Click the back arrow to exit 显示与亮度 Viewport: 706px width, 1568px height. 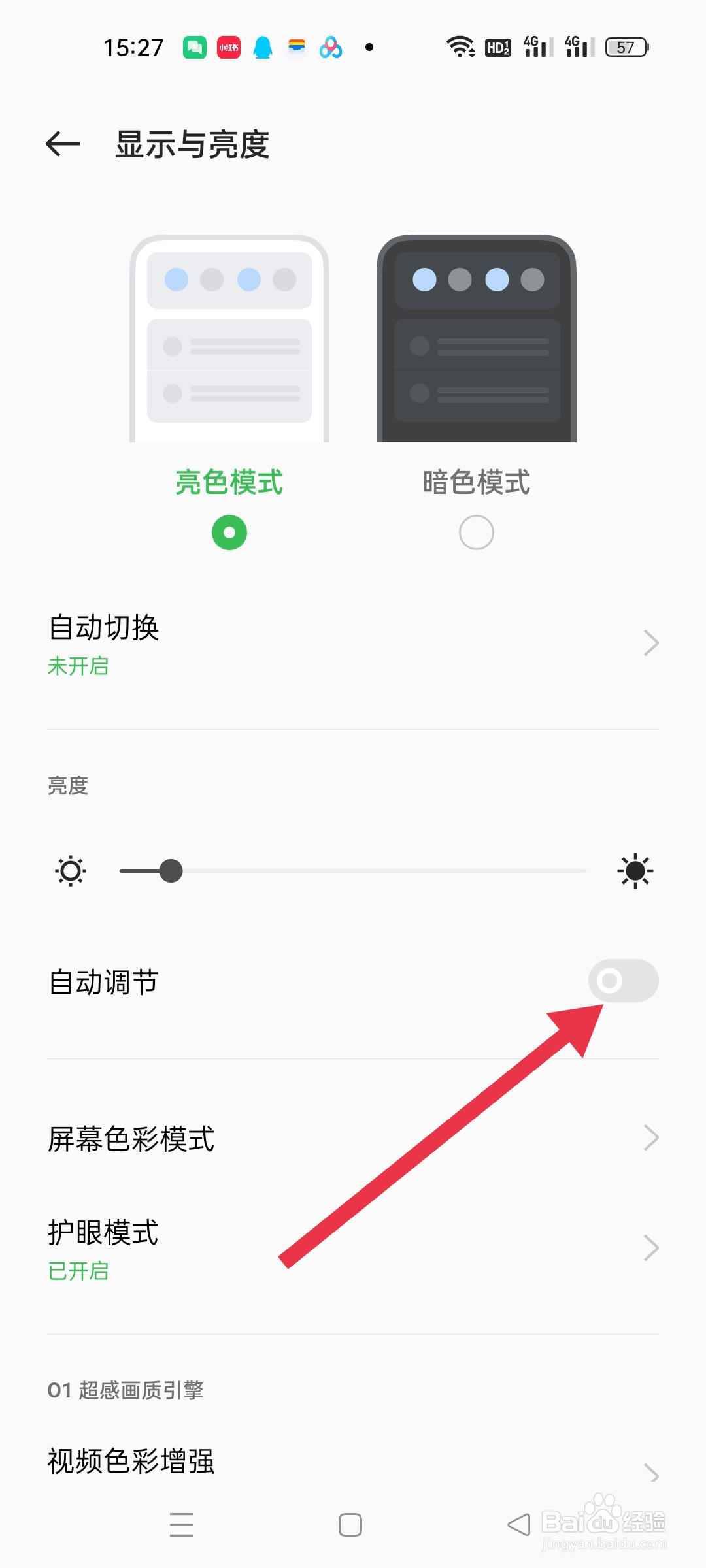pos(62,145)
